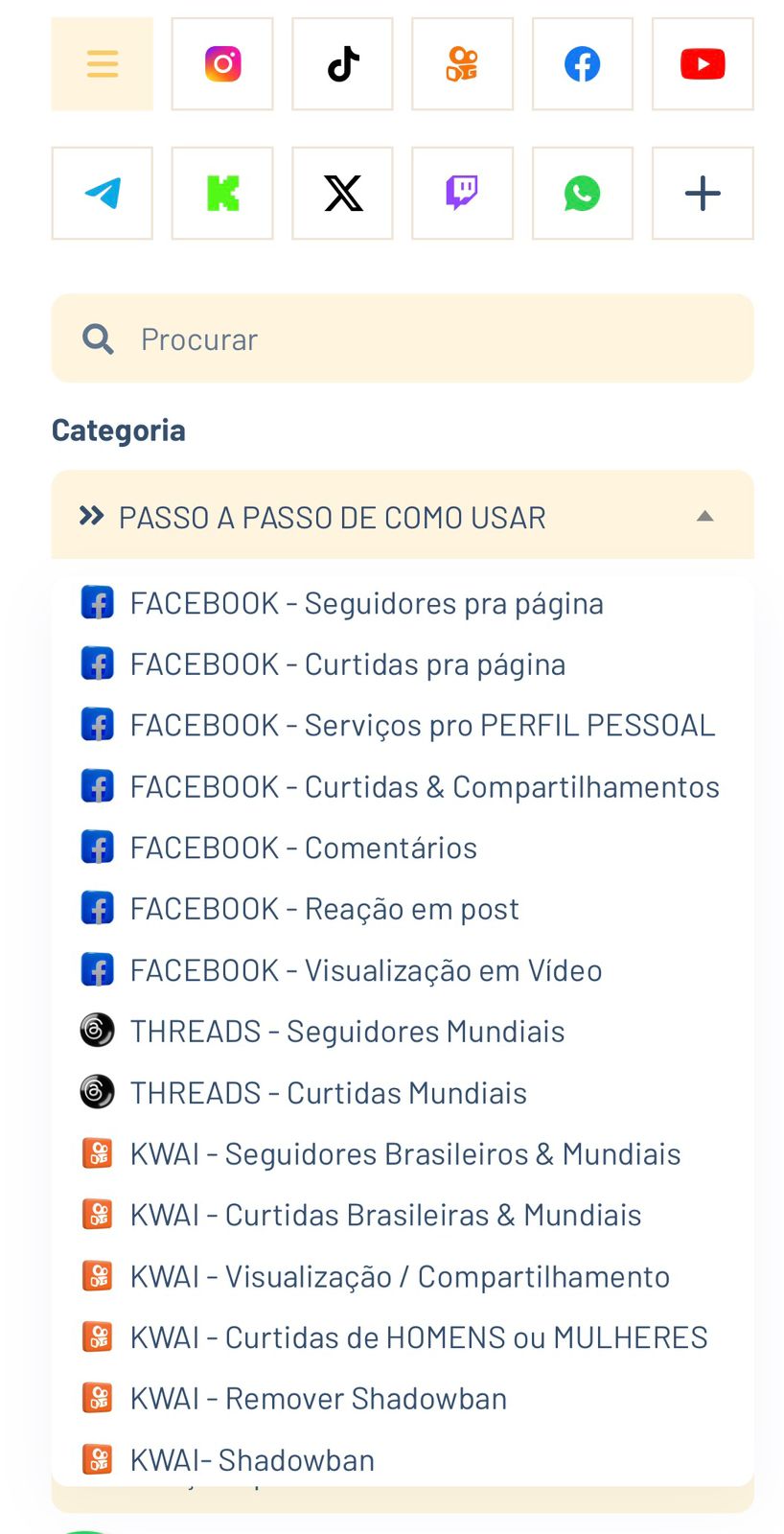Choose FACEBOOK - Comentários option
Viewport: 784px width, 1534px height.
pyautogui.click(x=303, y=848)
